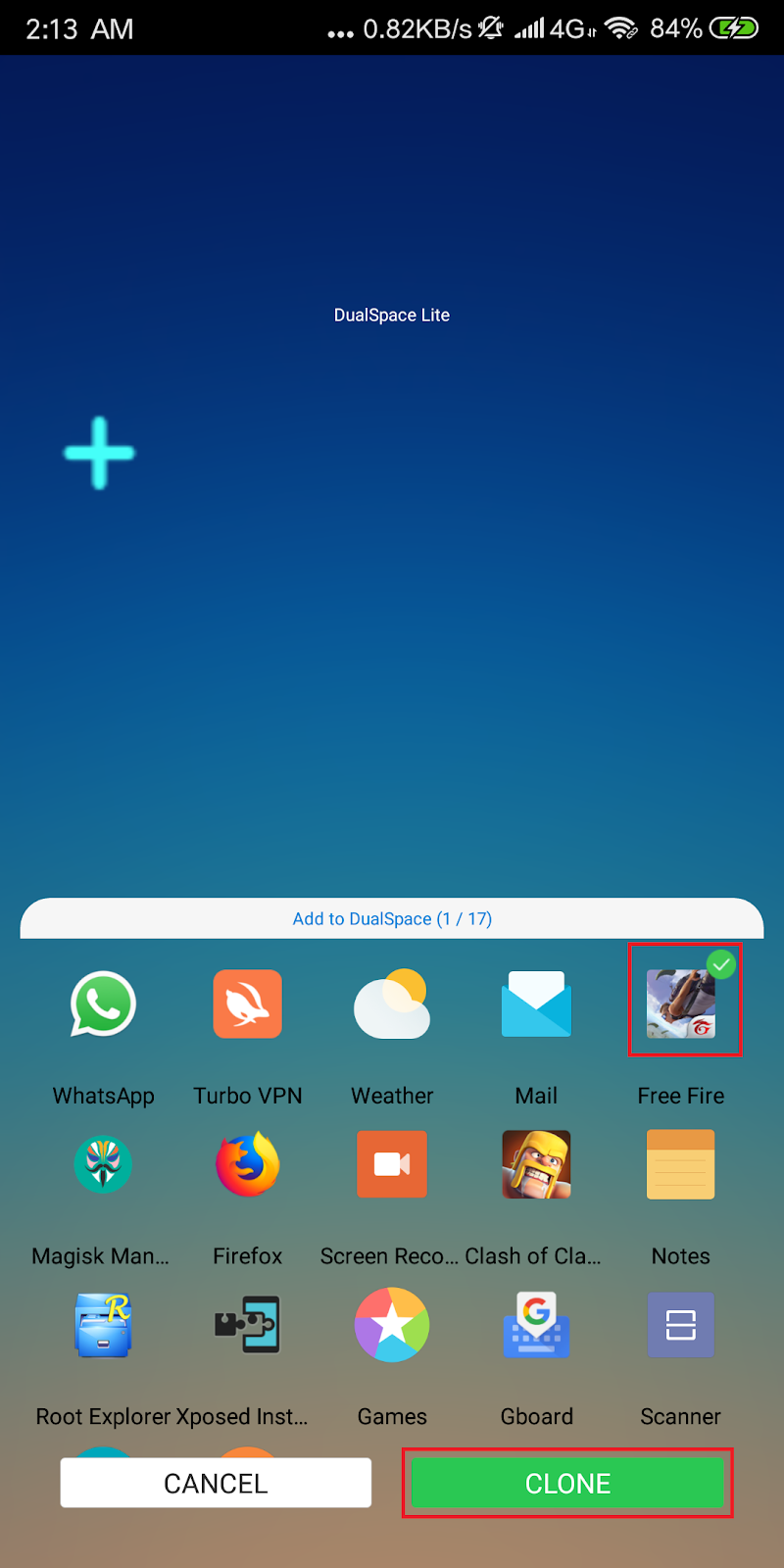Select Firefox for DualSpace
784x1568 pixels.
[x=247, y=1164]
